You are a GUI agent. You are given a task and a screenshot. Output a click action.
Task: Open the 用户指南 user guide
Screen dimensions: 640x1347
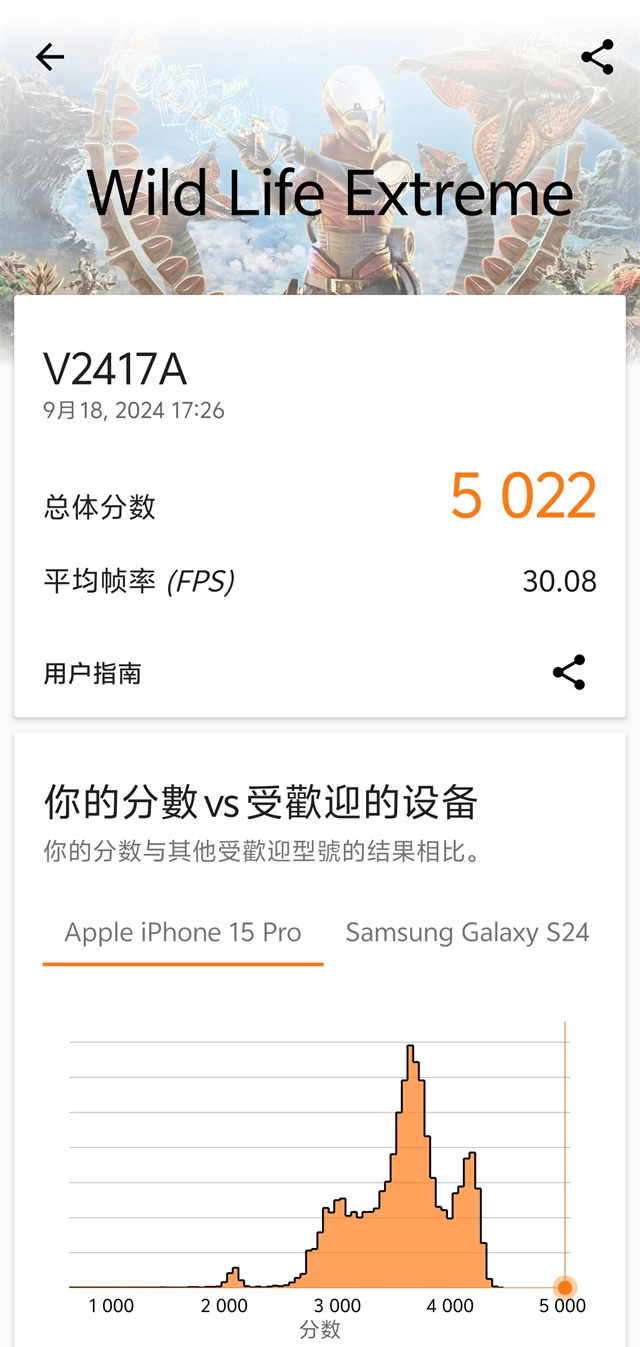(92, 673)
